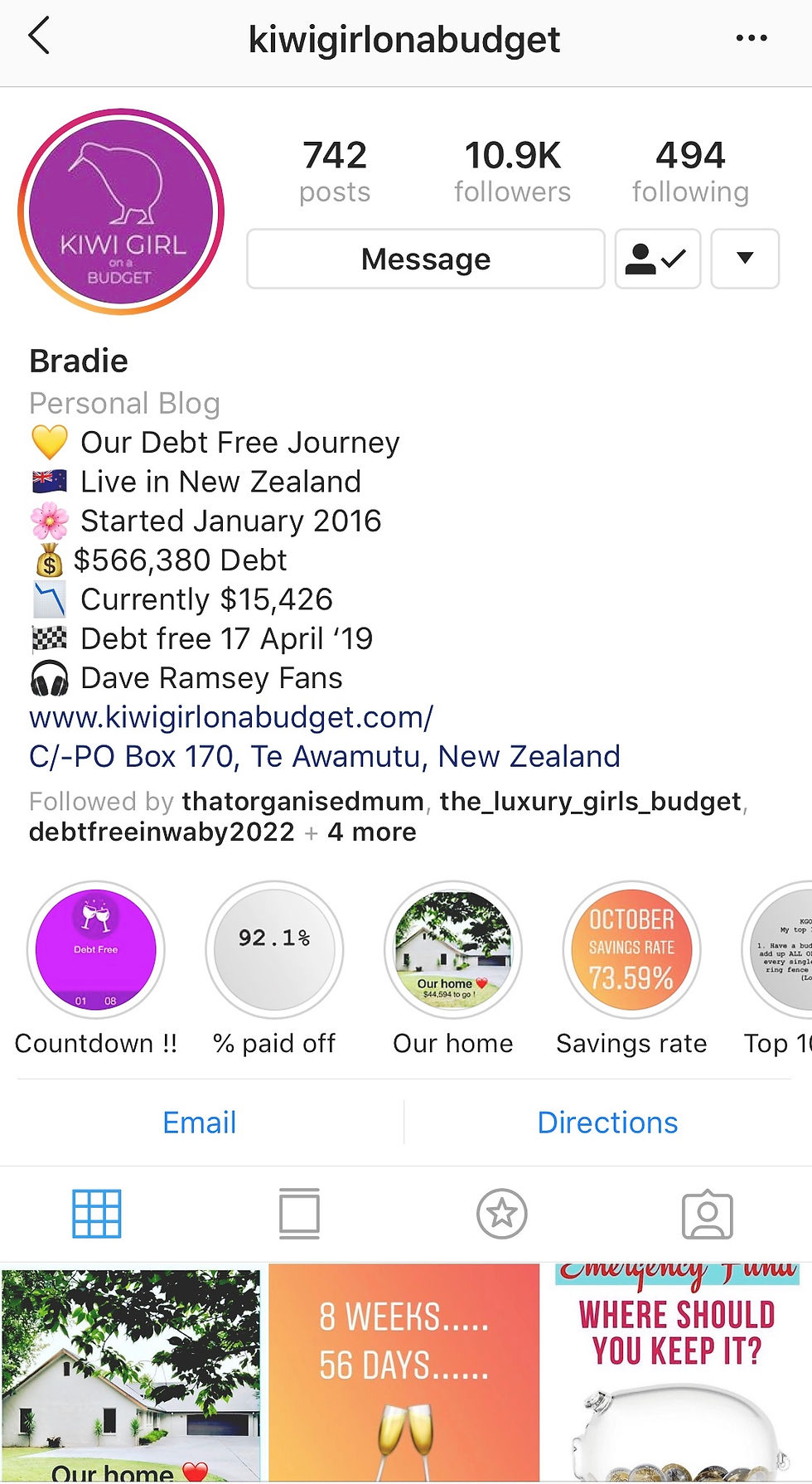Image resolution: width=812 pixels, height=1484 pixels.
Task: Open the Te Awamutu address link
Action: [x=324, y=757]
